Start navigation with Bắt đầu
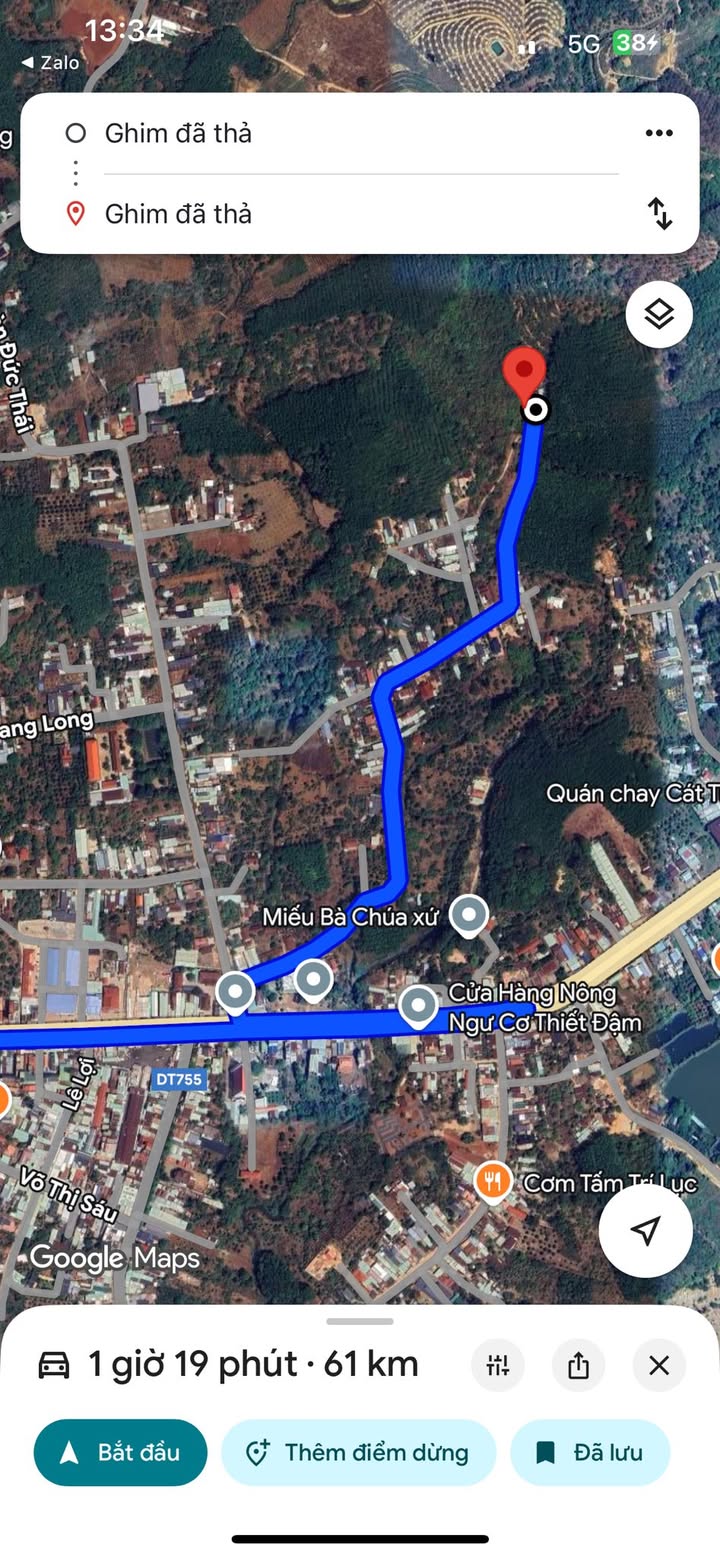720x1557 pixels. click(x=120, y=1452)
